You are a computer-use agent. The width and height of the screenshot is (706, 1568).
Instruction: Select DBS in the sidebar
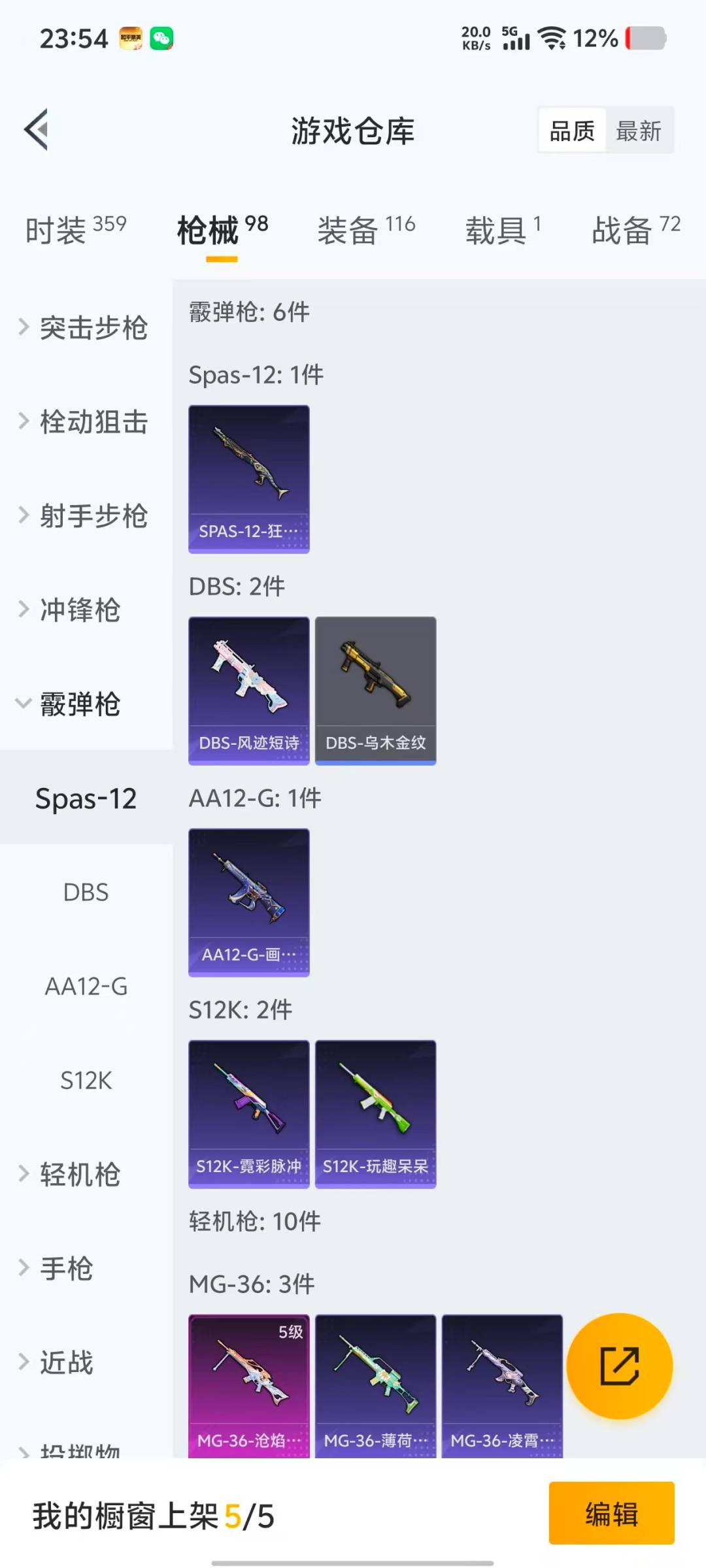(86, 892)
